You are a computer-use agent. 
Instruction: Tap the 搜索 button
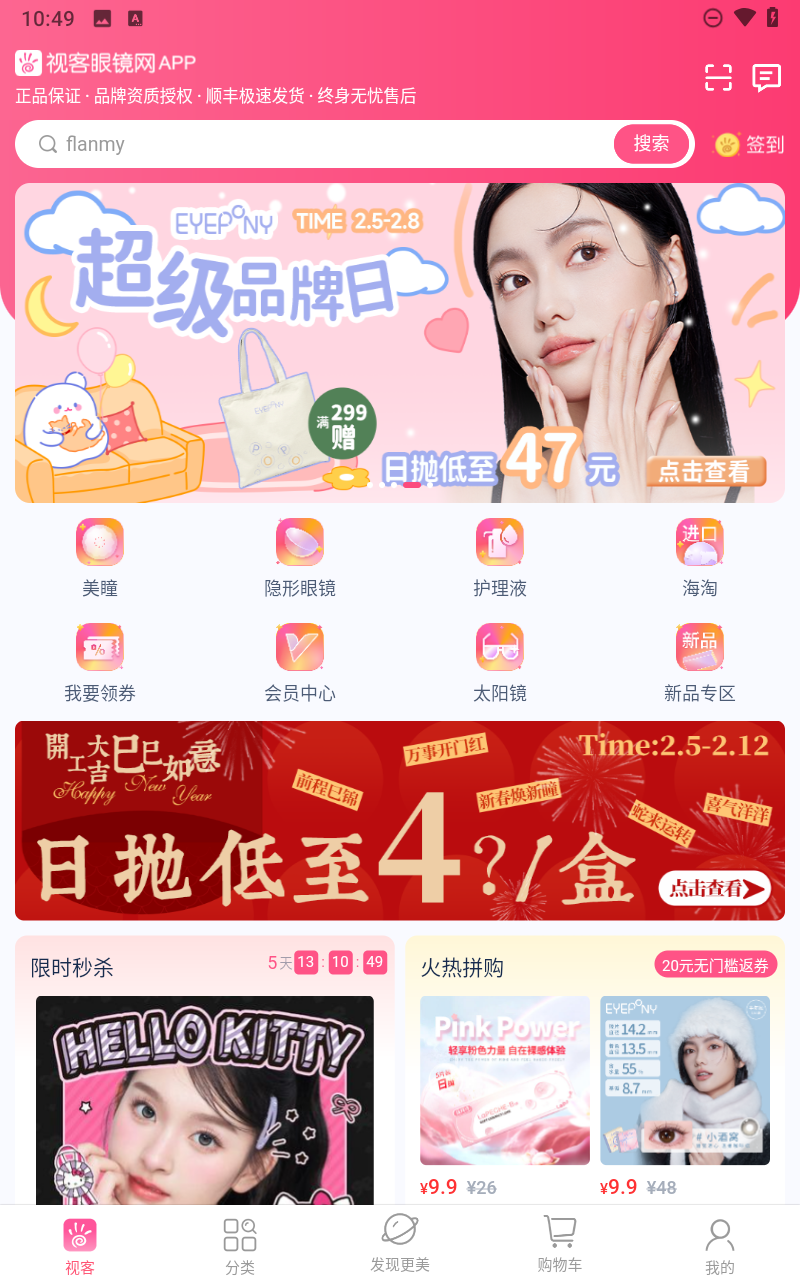click(651, 144)
